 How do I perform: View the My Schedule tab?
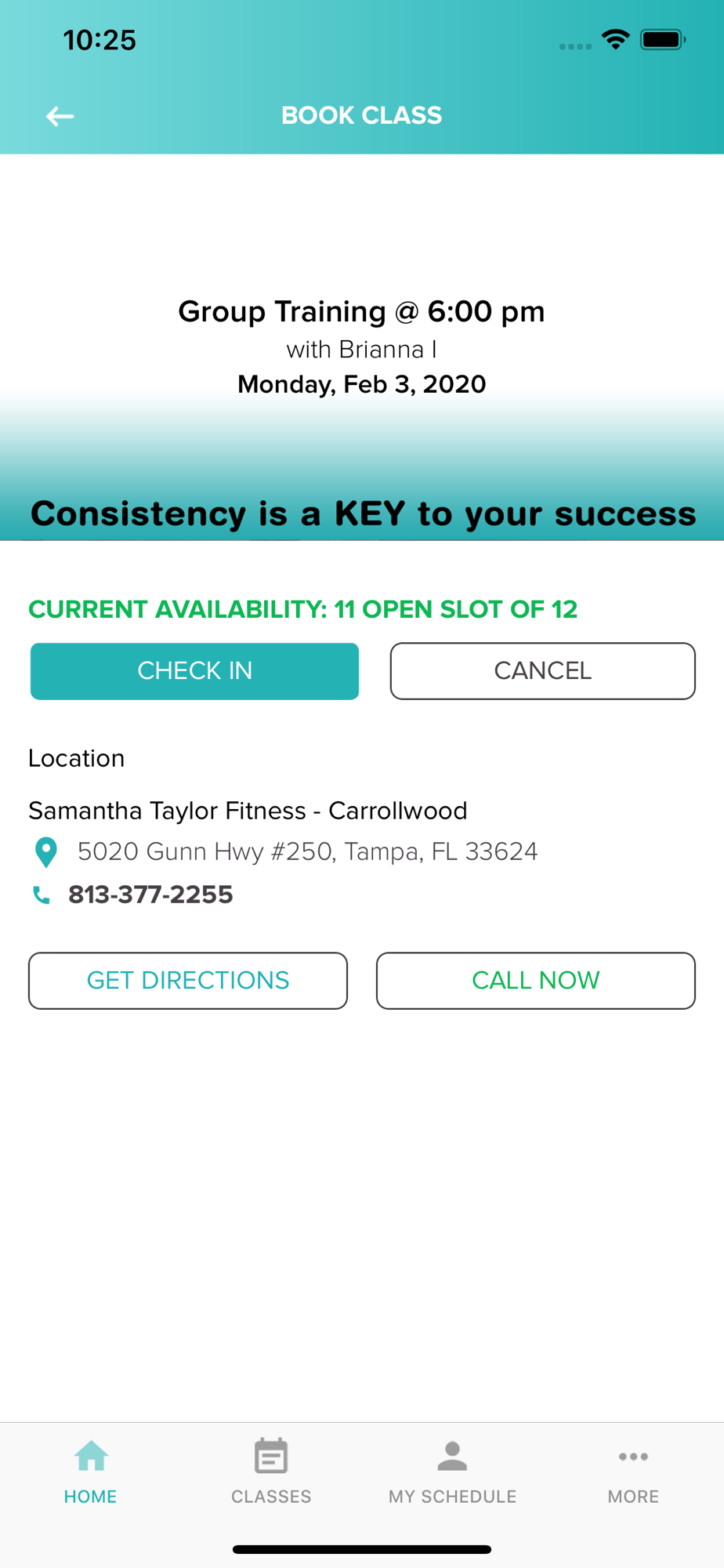[x=452, y=1472]
